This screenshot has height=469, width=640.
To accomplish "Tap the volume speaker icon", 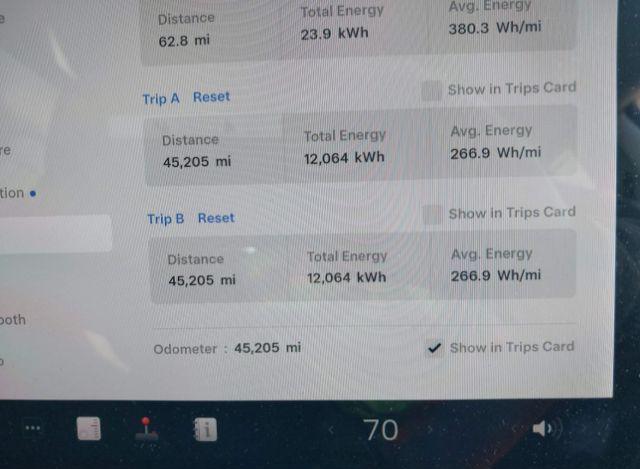I will 543,429.
